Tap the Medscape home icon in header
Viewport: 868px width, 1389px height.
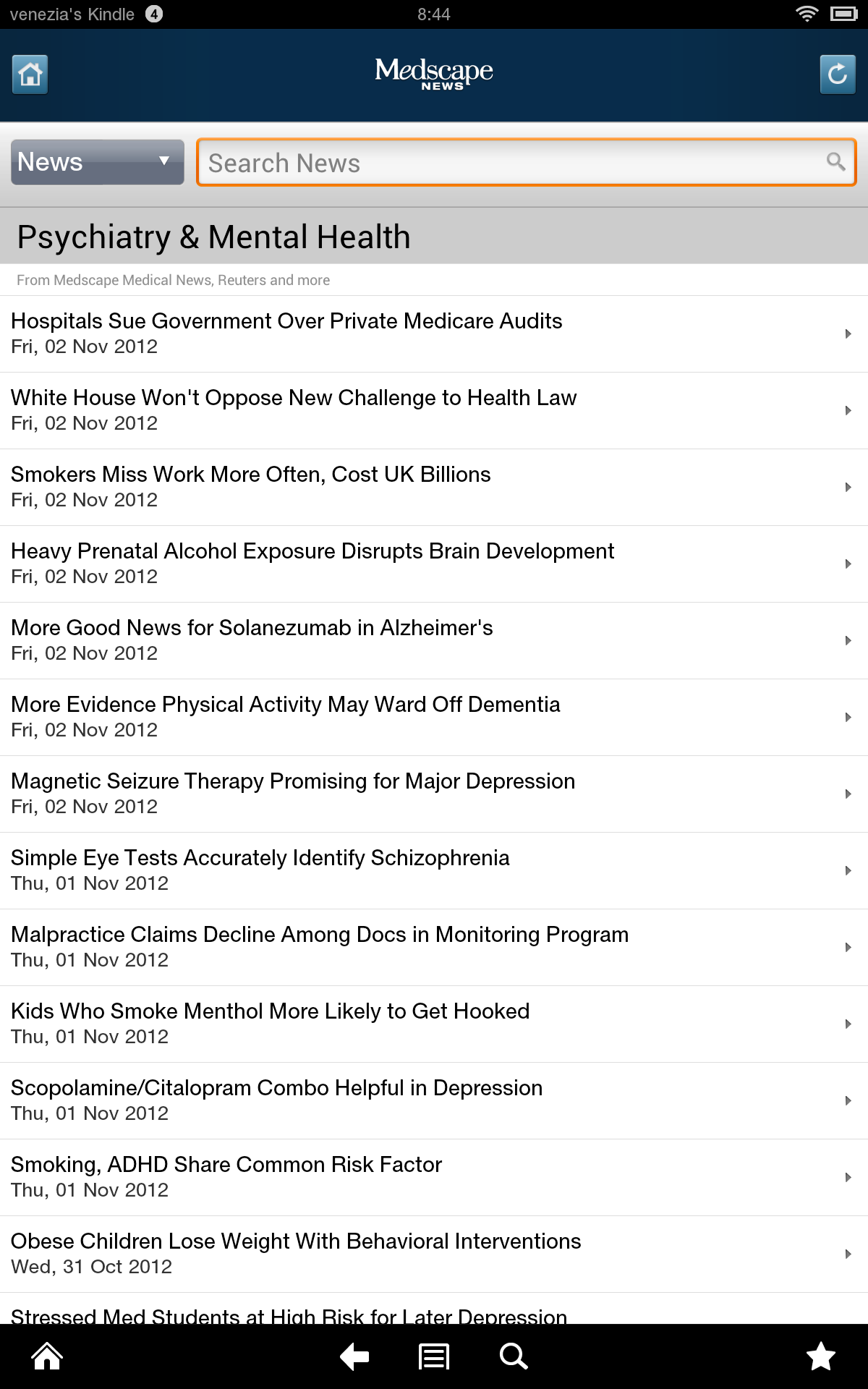30,75
